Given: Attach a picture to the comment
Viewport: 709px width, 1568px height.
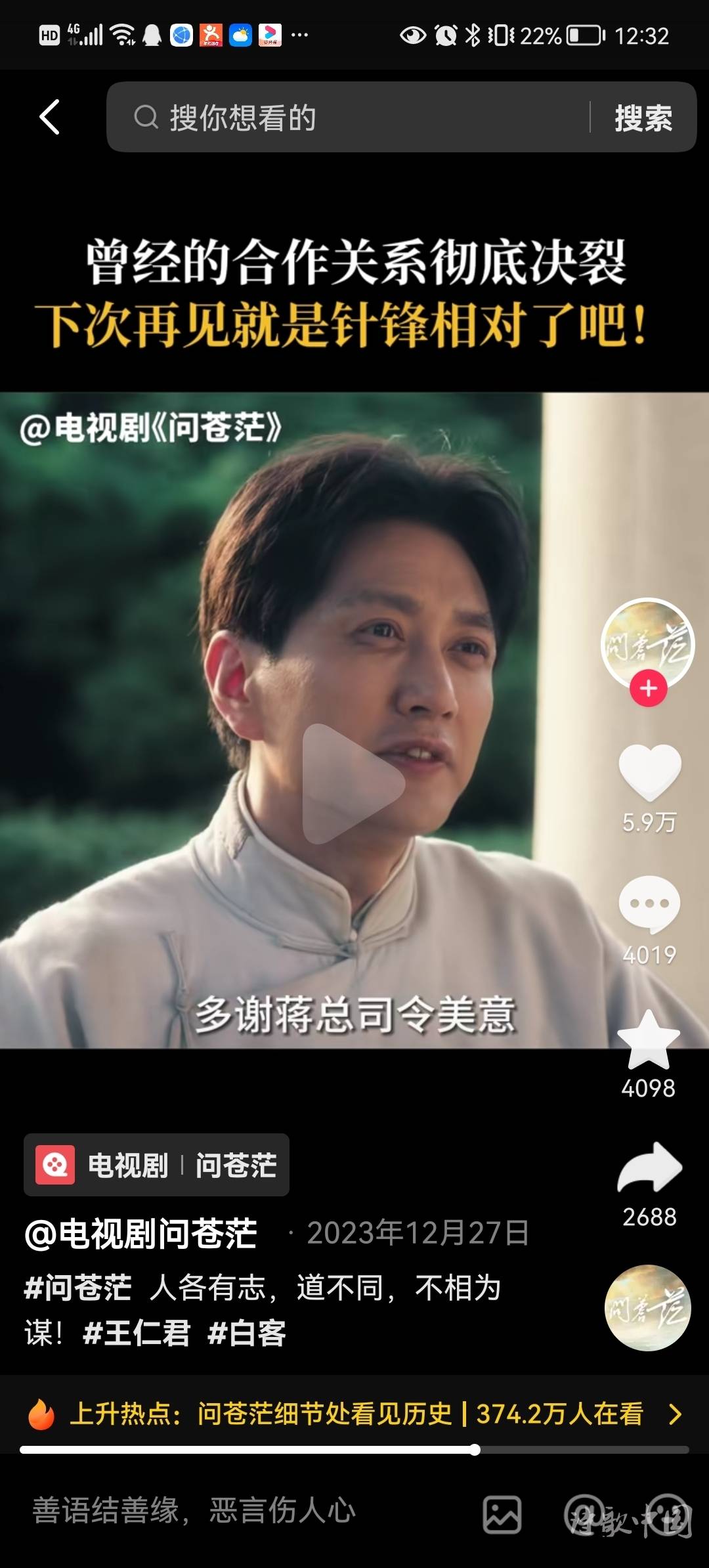Looking at the screenshot, I should (x=502, y=1515).
